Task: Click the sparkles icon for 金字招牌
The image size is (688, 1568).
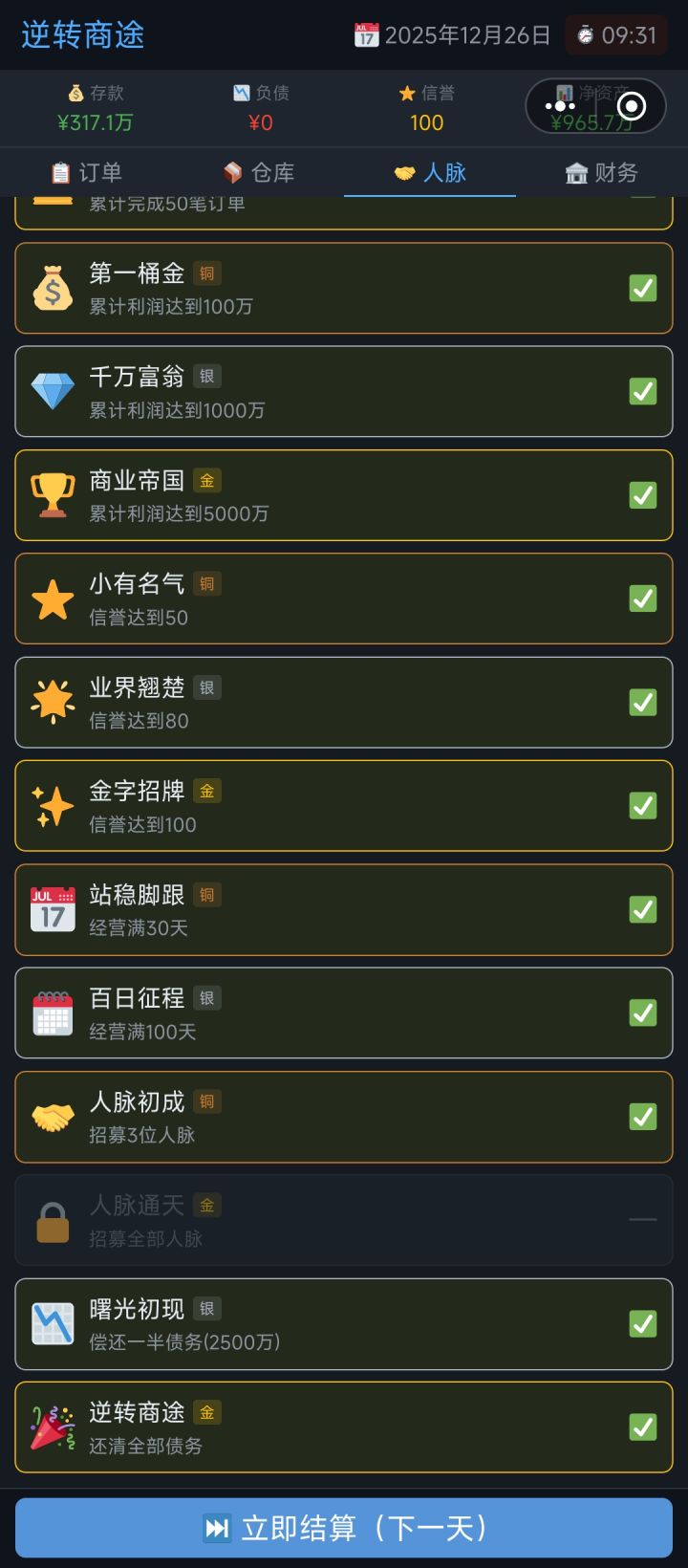Action: click(x=53, y=805)
